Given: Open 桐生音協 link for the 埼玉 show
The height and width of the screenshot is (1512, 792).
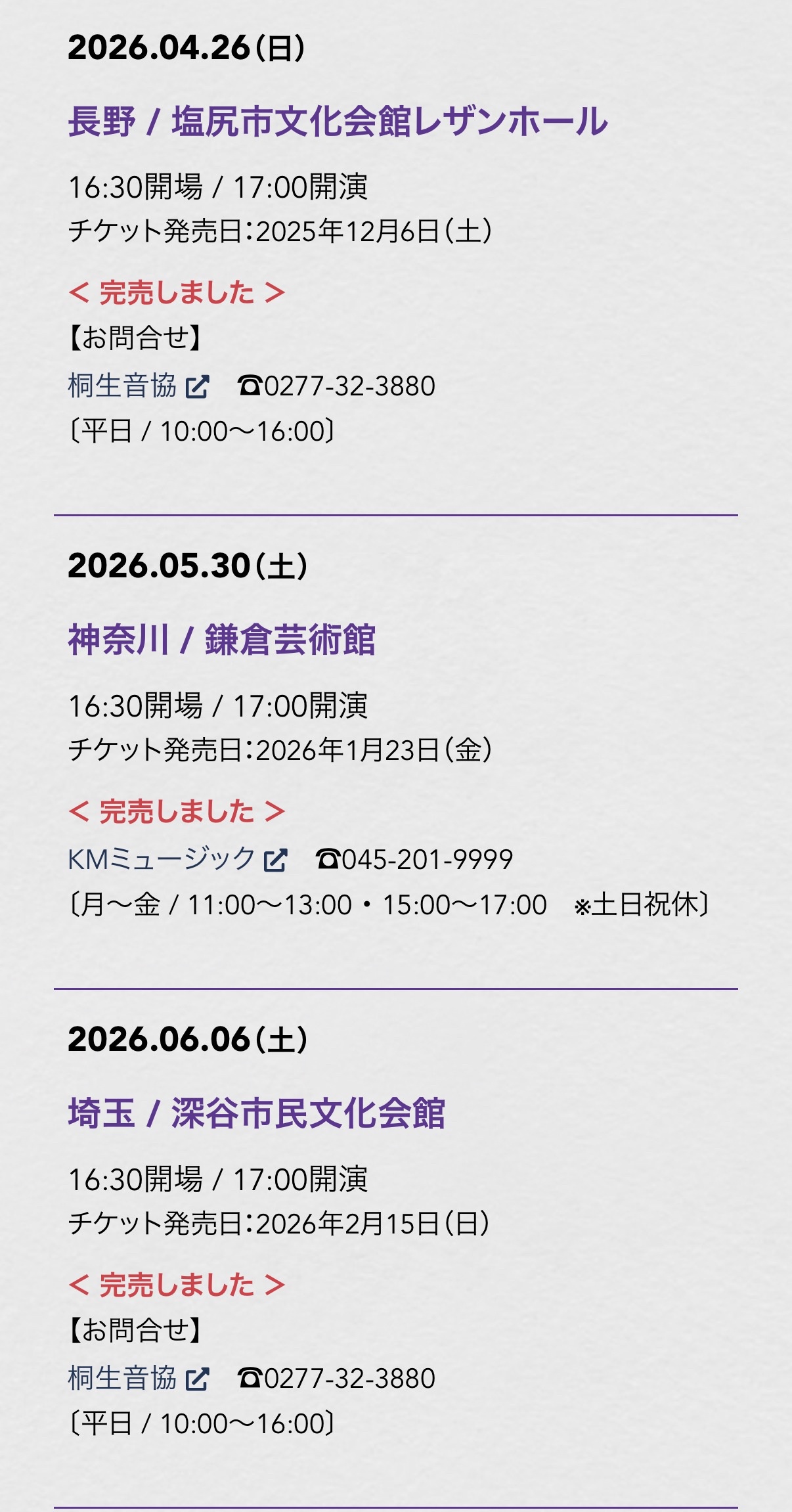Looking at the screenshot, I should click(138, 1378).
